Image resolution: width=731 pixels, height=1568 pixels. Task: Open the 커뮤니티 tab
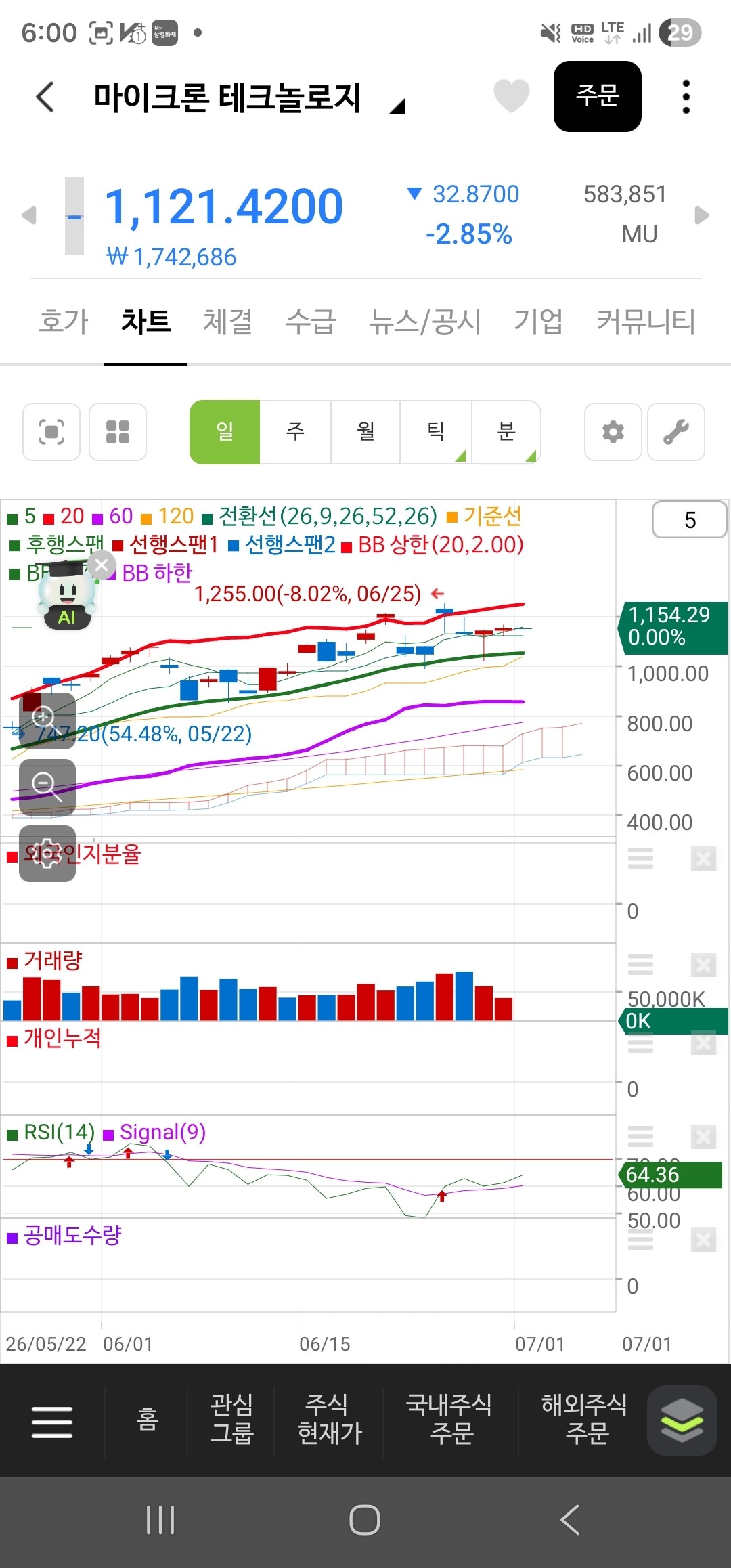[646, 322]
